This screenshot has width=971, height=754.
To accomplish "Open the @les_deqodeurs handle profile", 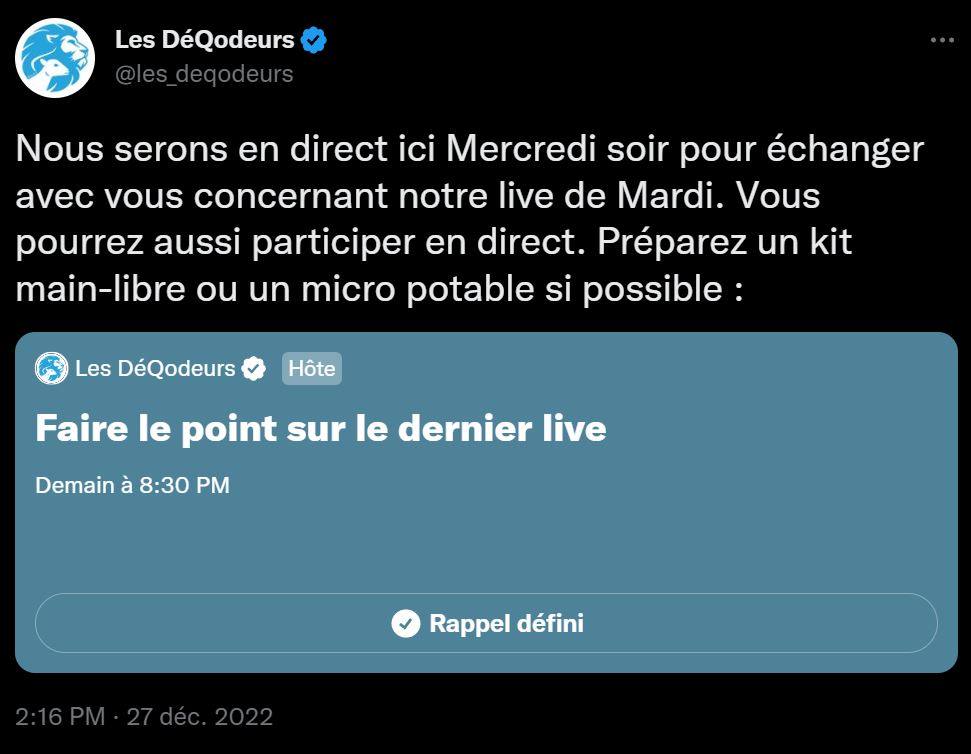I will (x=205, y=74).
